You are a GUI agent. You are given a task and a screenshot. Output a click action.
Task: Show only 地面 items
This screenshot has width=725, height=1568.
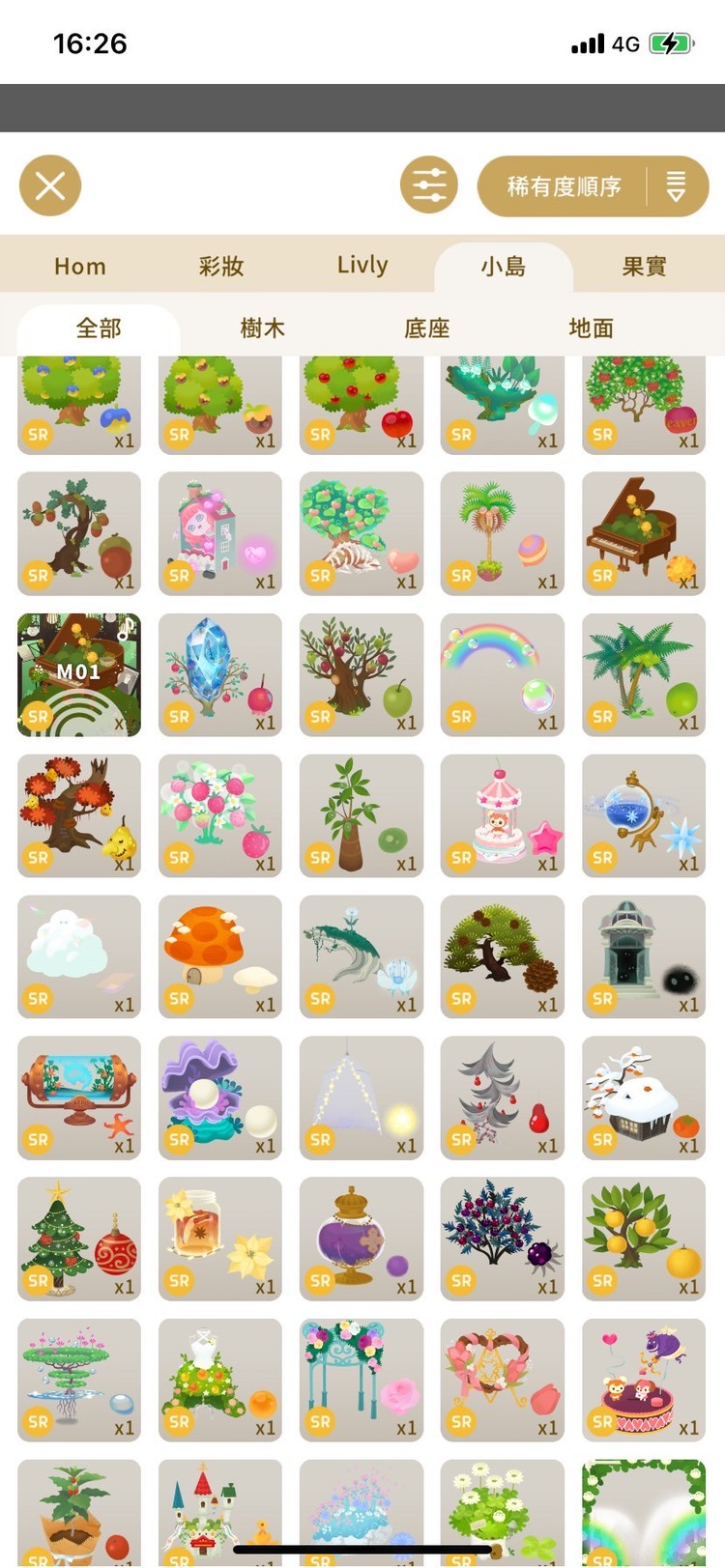592,328
